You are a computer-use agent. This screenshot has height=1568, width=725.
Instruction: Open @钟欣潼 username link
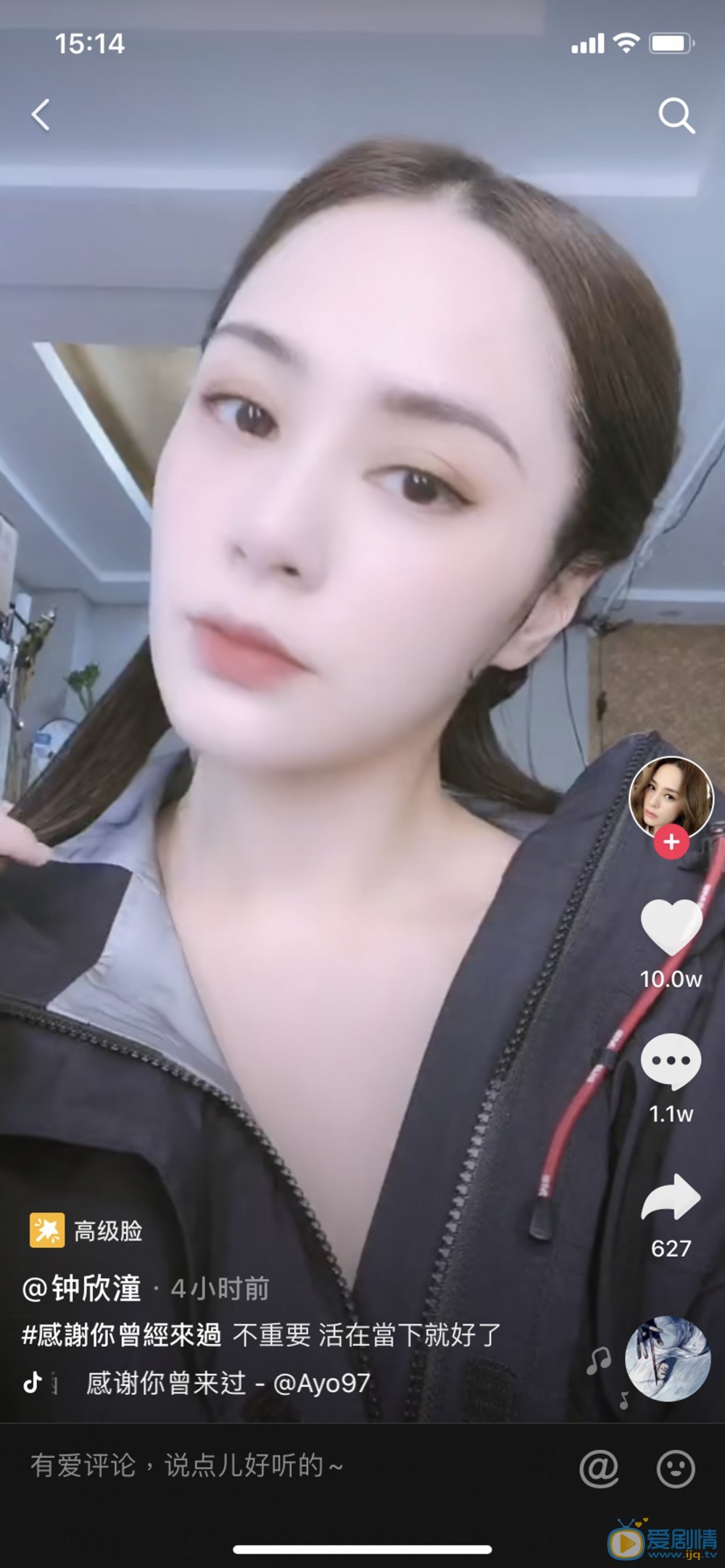pos(82,1289)
